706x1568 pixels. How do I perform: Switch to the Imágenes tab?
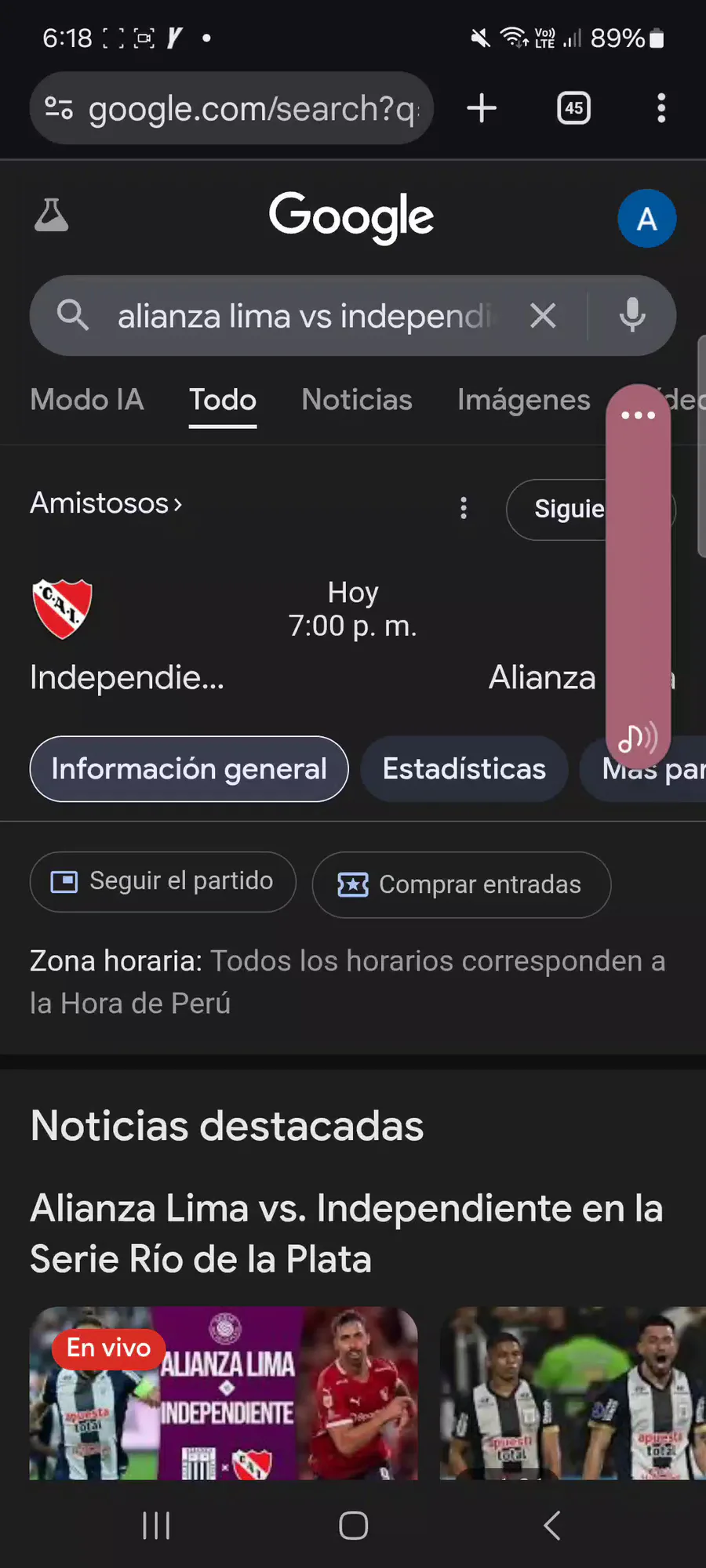pos(523,400)
